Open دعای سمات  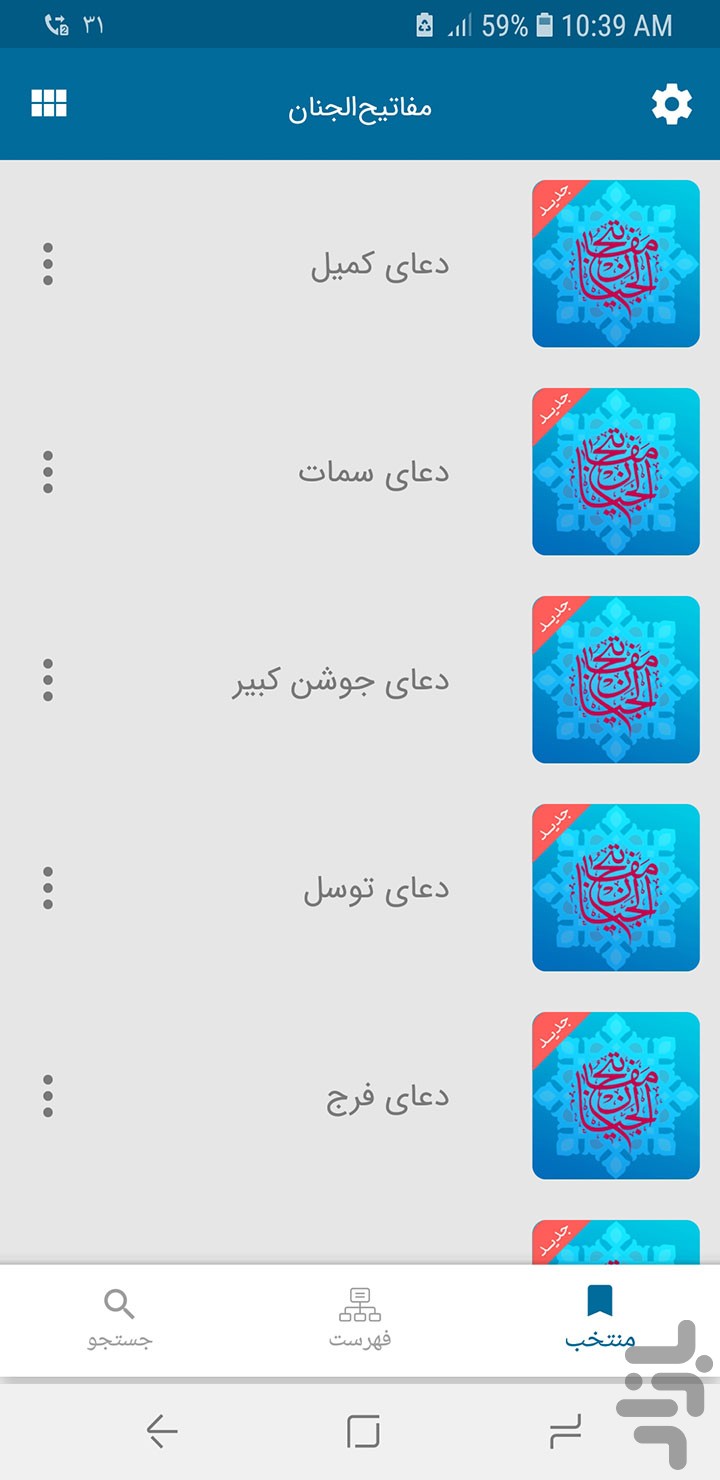coord(360,472)
